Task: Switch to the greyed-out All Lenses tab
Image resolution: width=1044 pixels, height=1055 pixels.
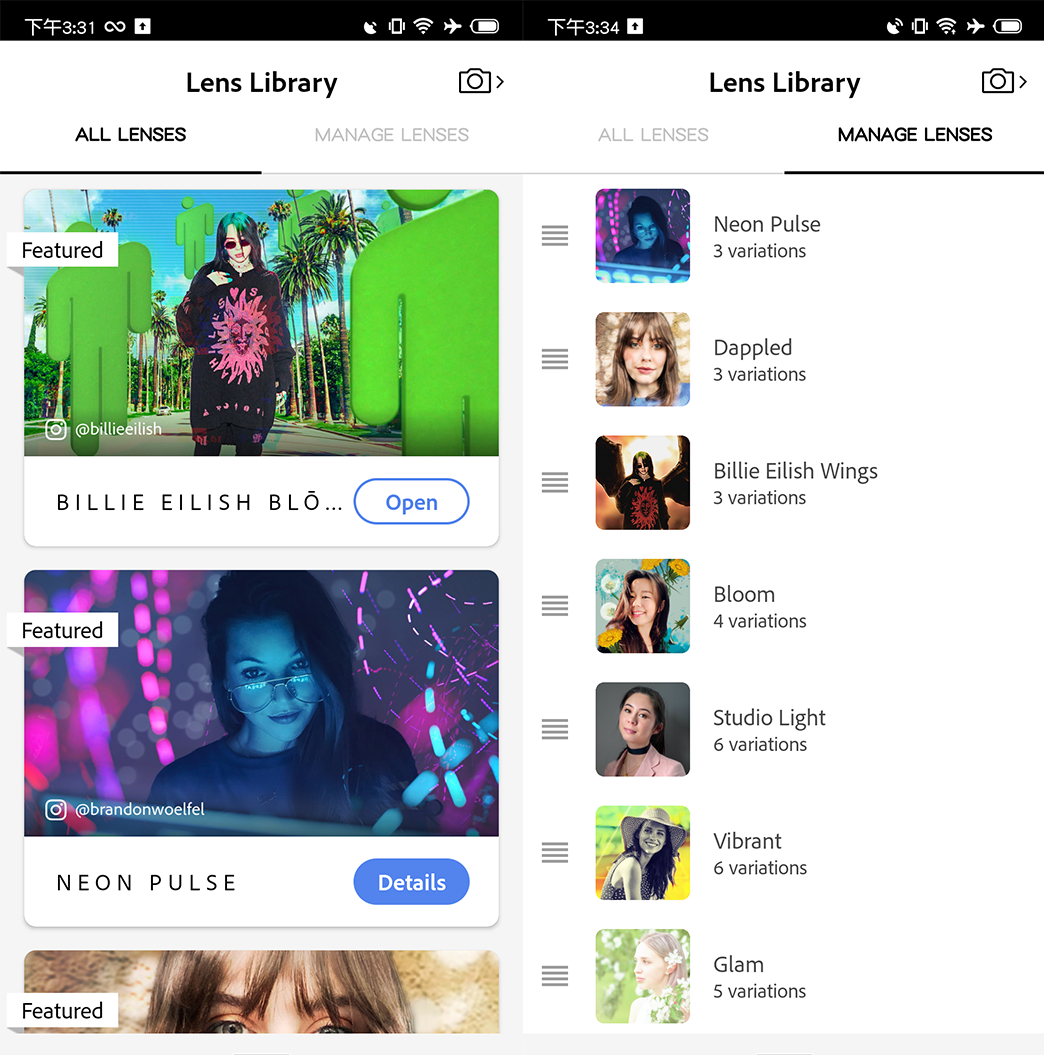Action: (653, 135)
